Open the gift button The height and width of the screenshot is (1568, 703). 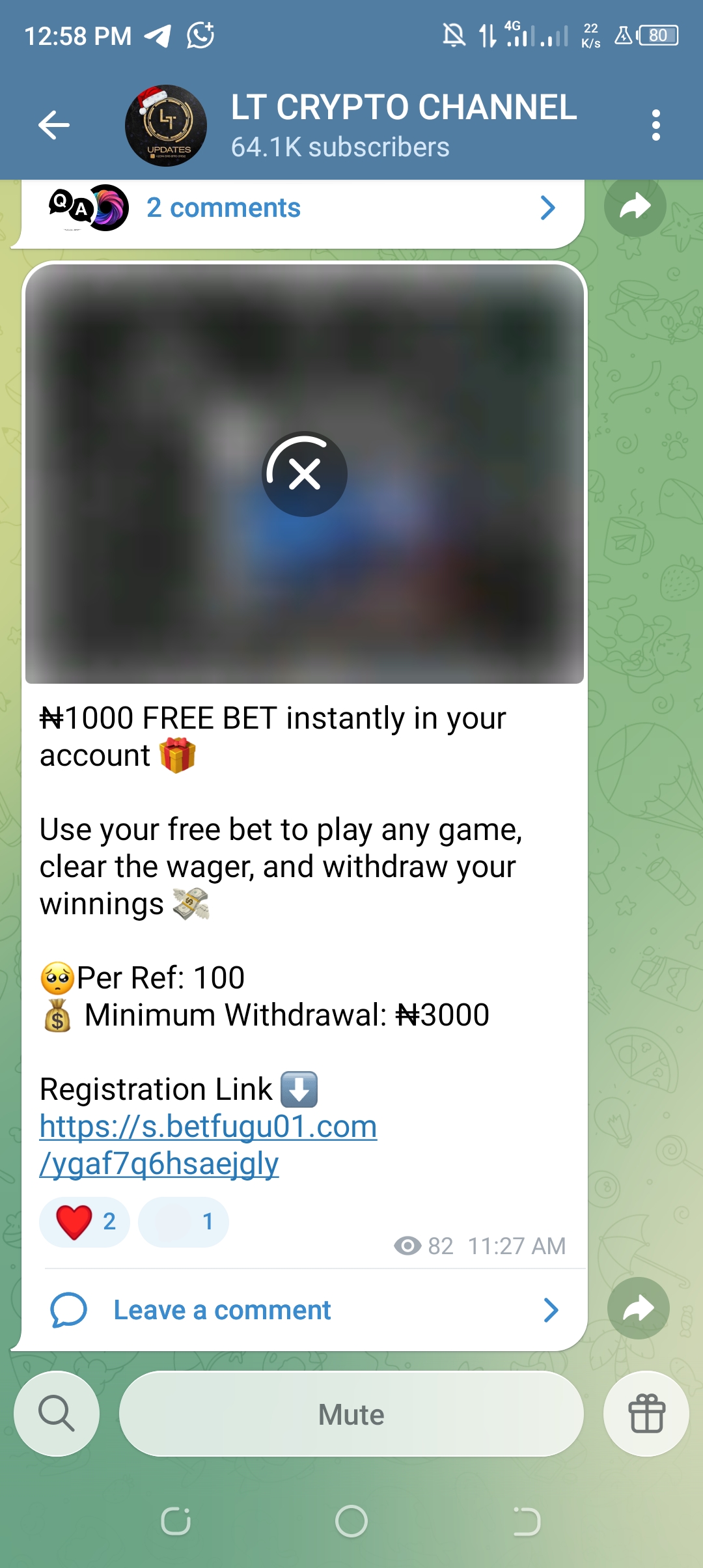tap(646, 1414)
